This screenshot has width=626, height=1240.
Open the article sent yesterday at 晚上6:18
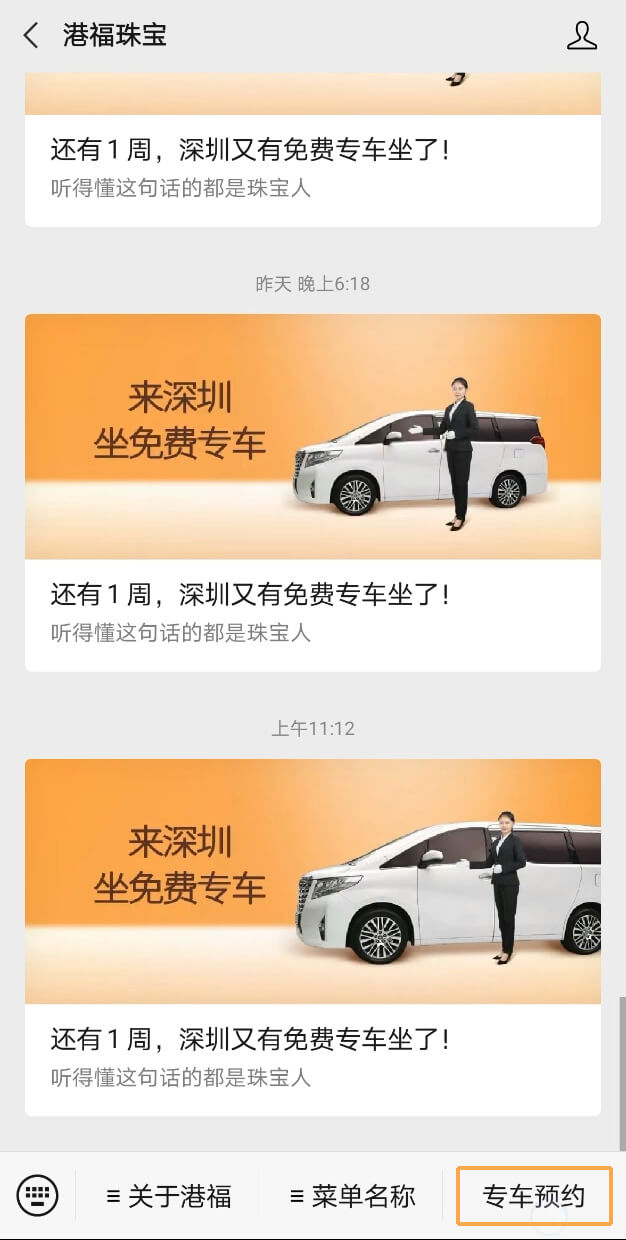click(x=312, y=492)
